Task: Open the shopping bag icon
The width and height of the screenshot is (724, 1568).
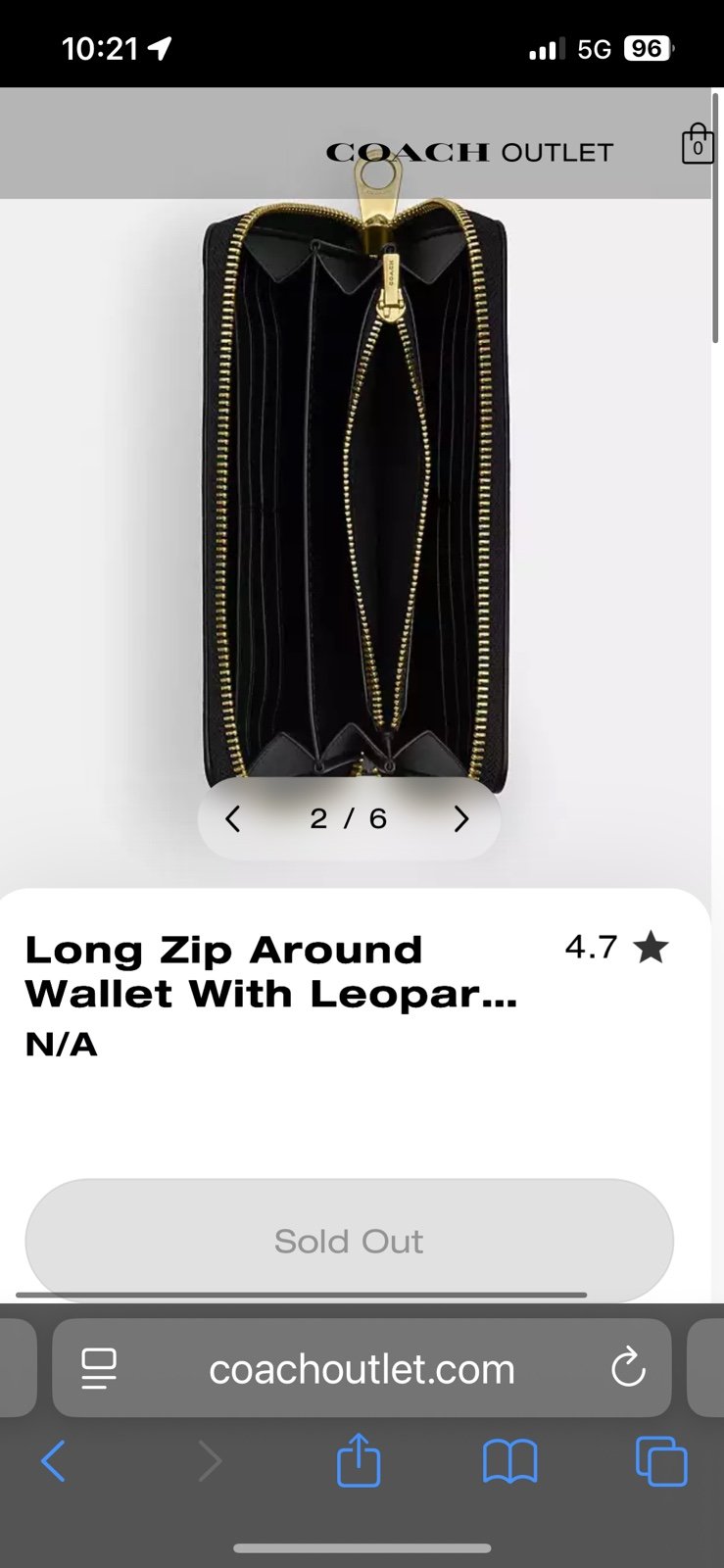Action: [697, 143]
